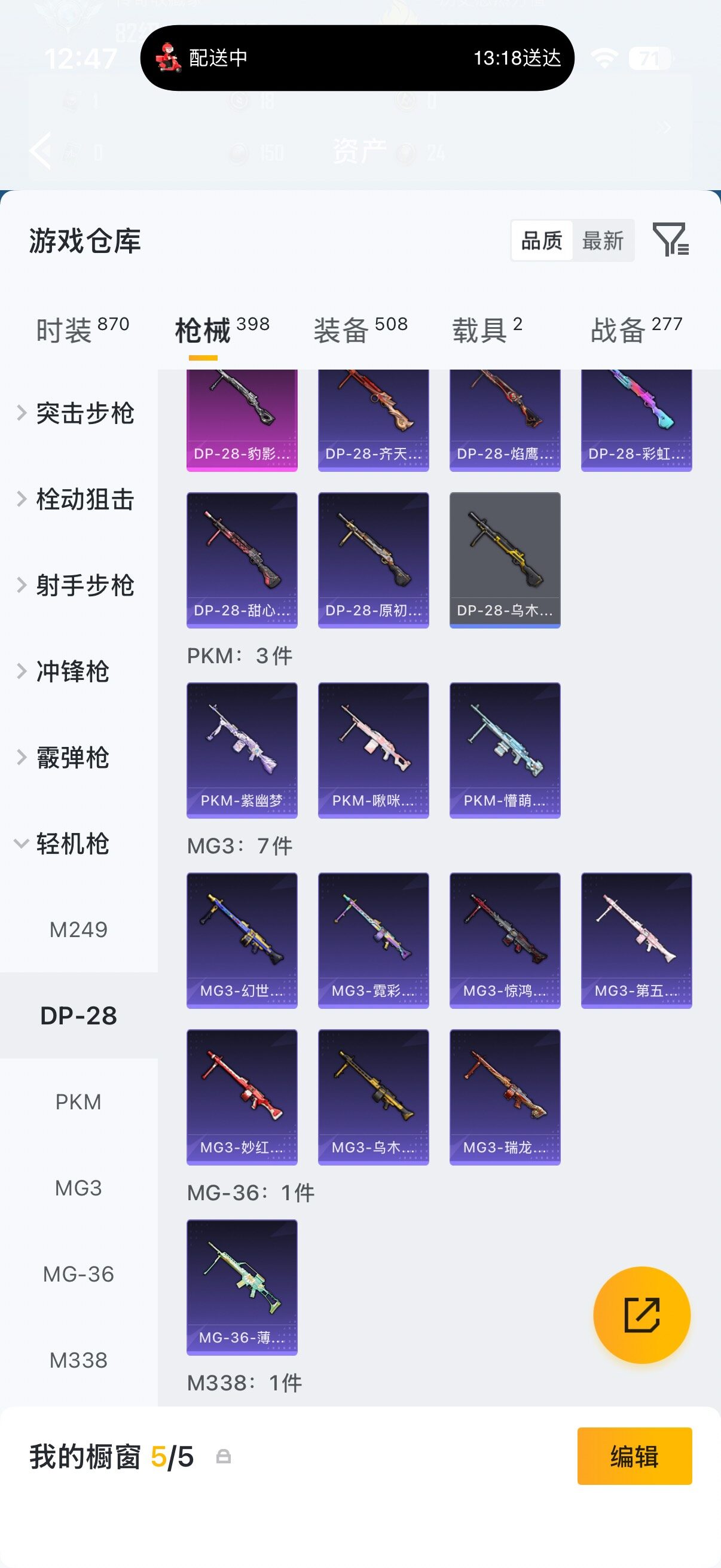
Task: Open the 载具 tab
Action: (487, 330)
